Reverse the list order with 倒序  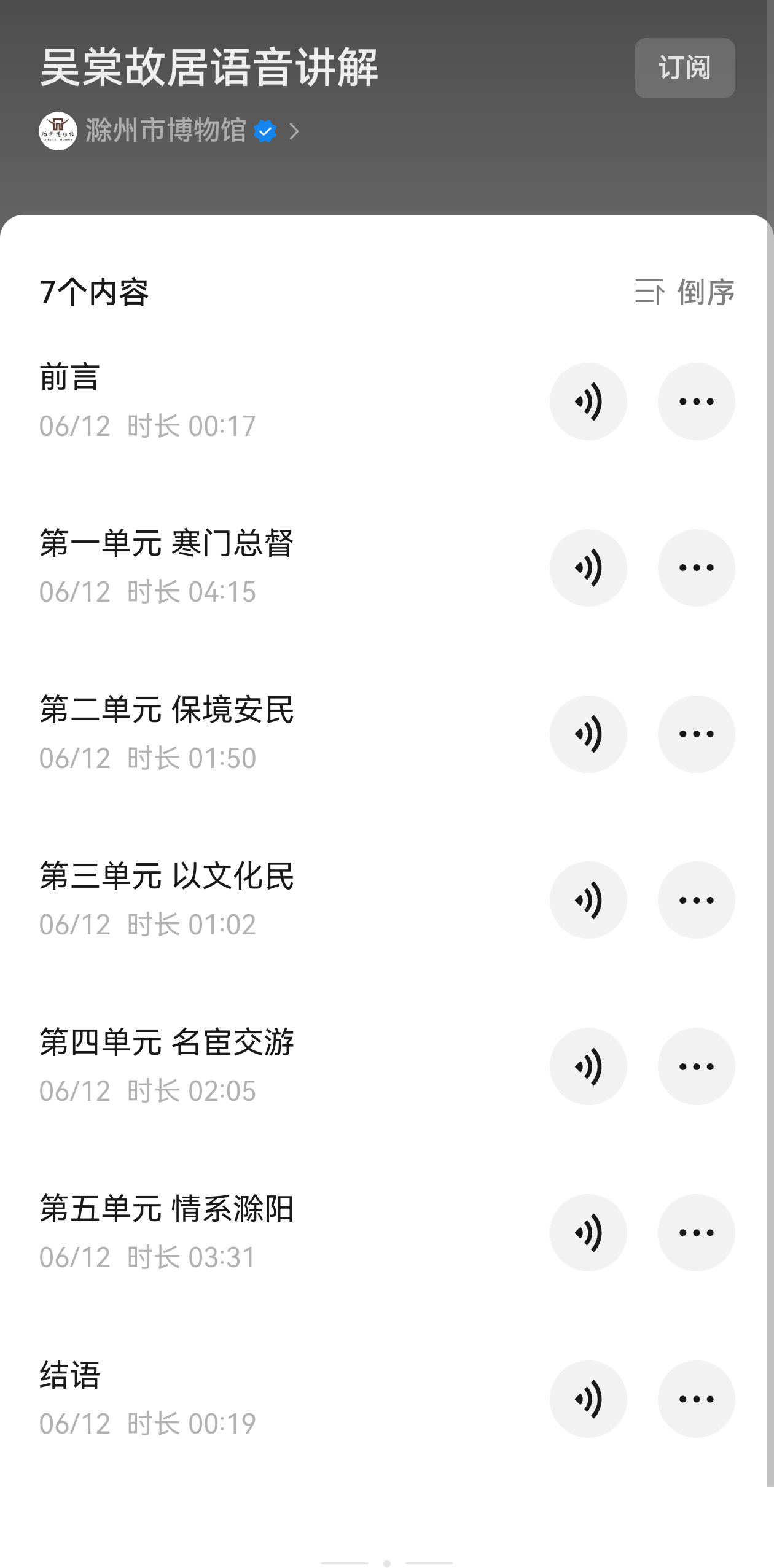pyautogui.click(x=684, y=292)
